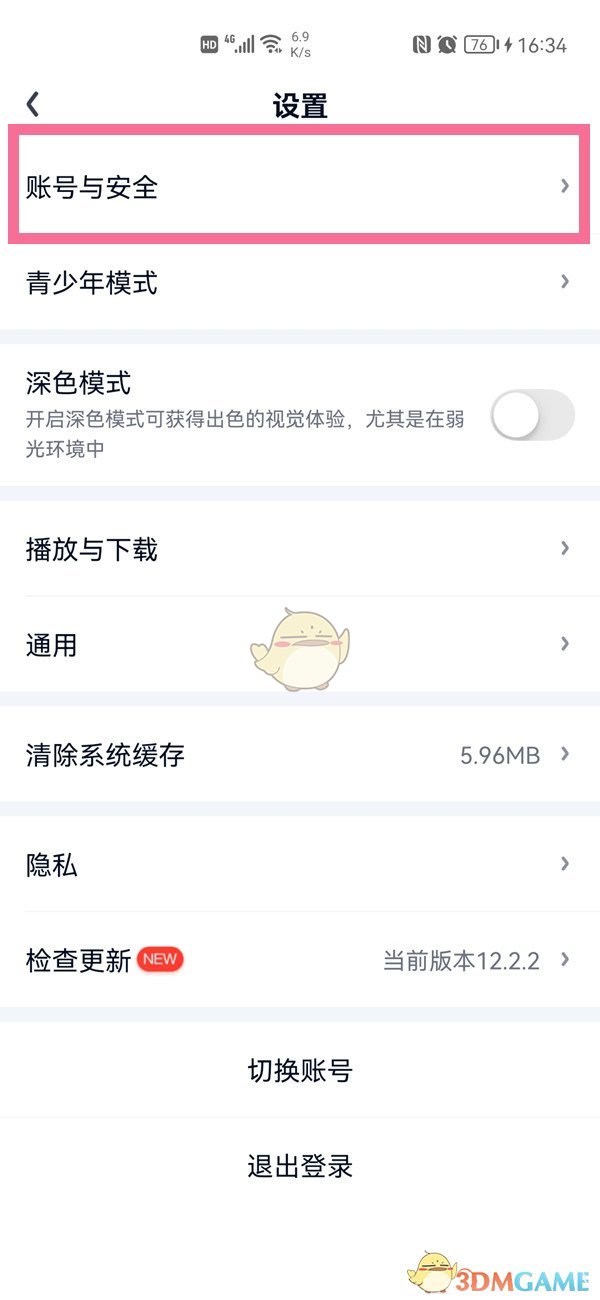This screenshot has width=600, height=1300.
Task: Toggle 深色模式 switch on
Action: (532, 415)
